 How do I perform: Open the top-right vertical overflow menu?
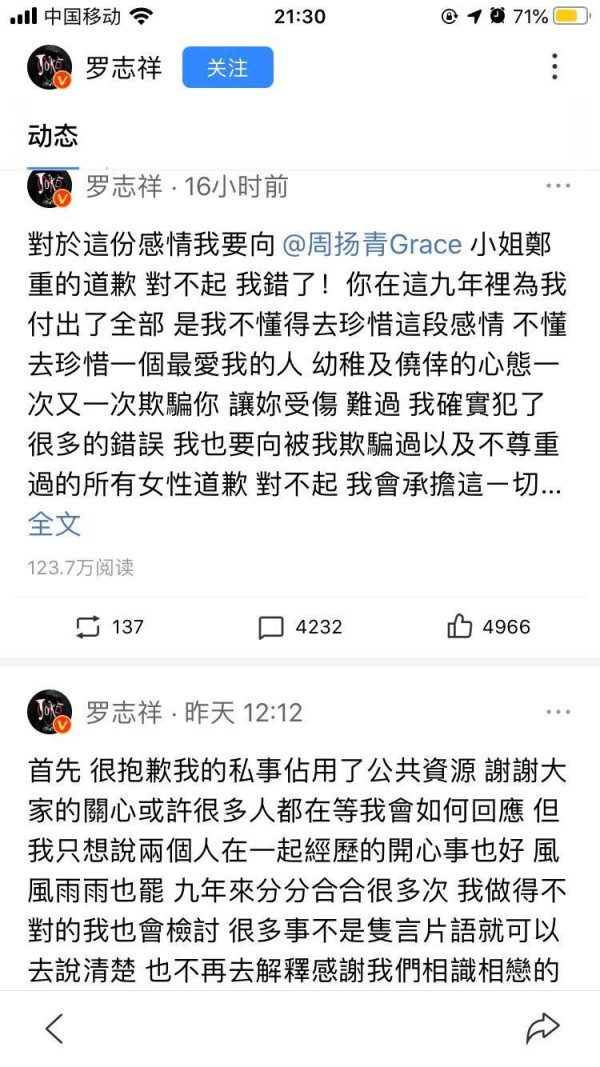click(x=555, y=67)
